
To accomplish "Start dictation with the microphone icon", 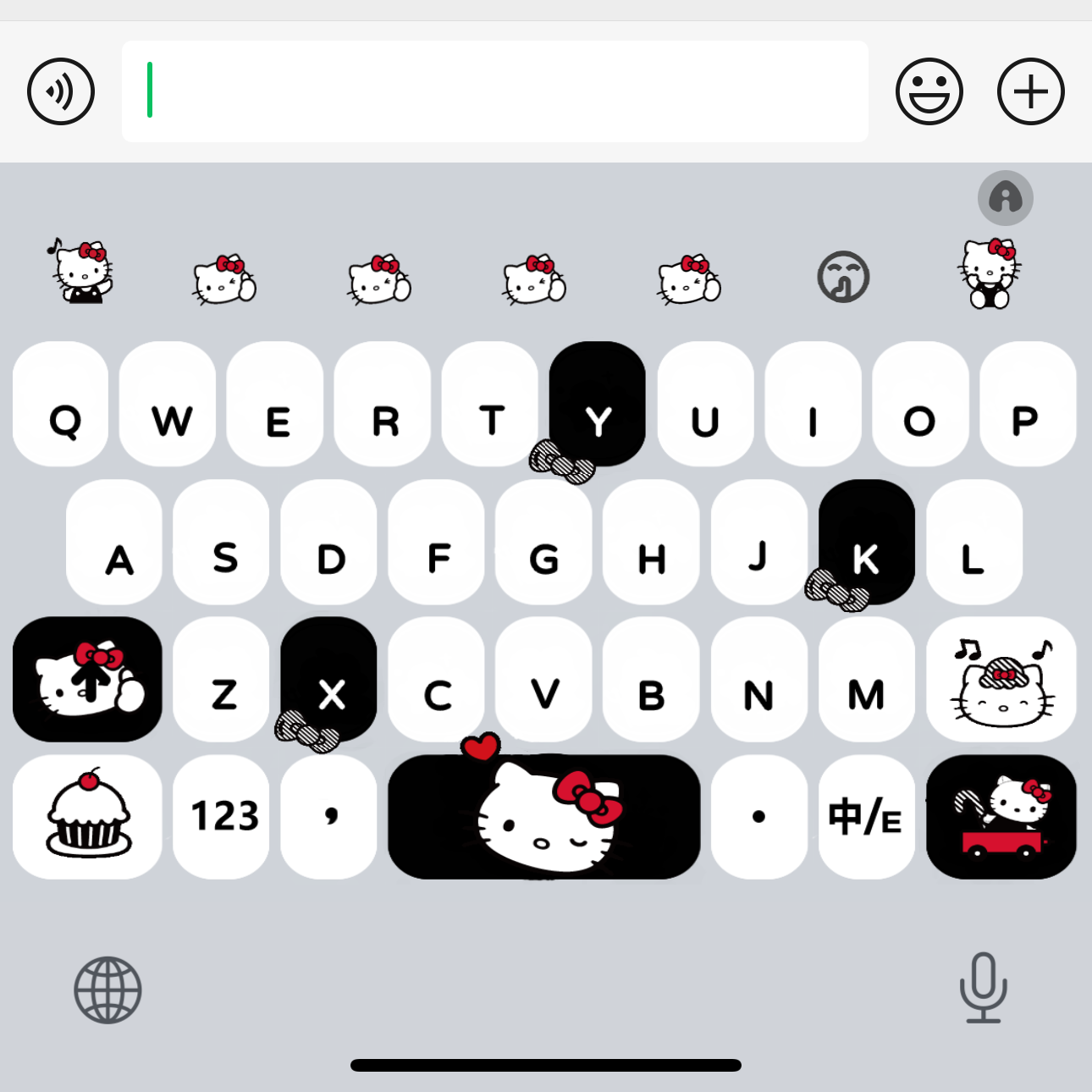I will click(983, 987).
